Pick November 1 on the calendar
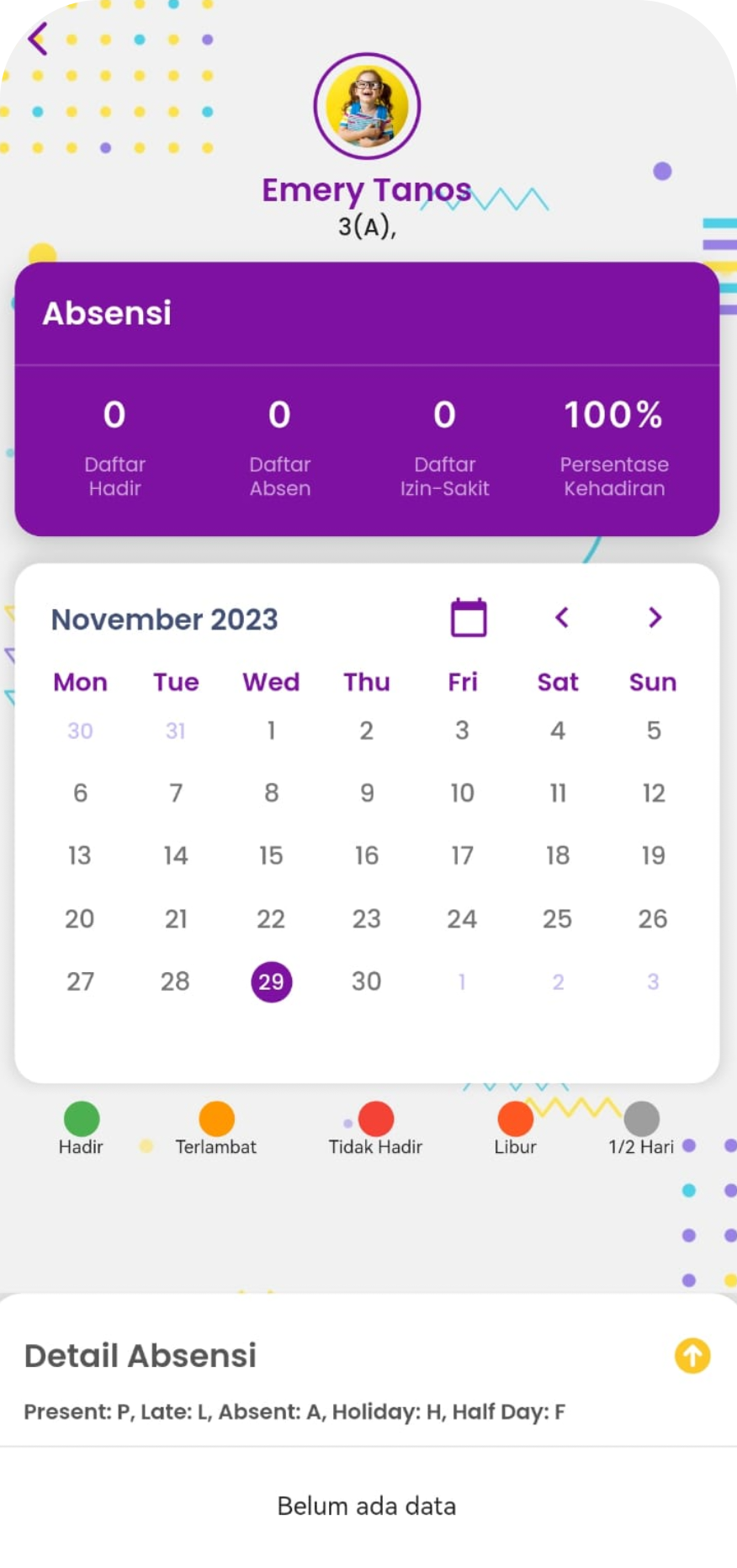 (271, 731)
